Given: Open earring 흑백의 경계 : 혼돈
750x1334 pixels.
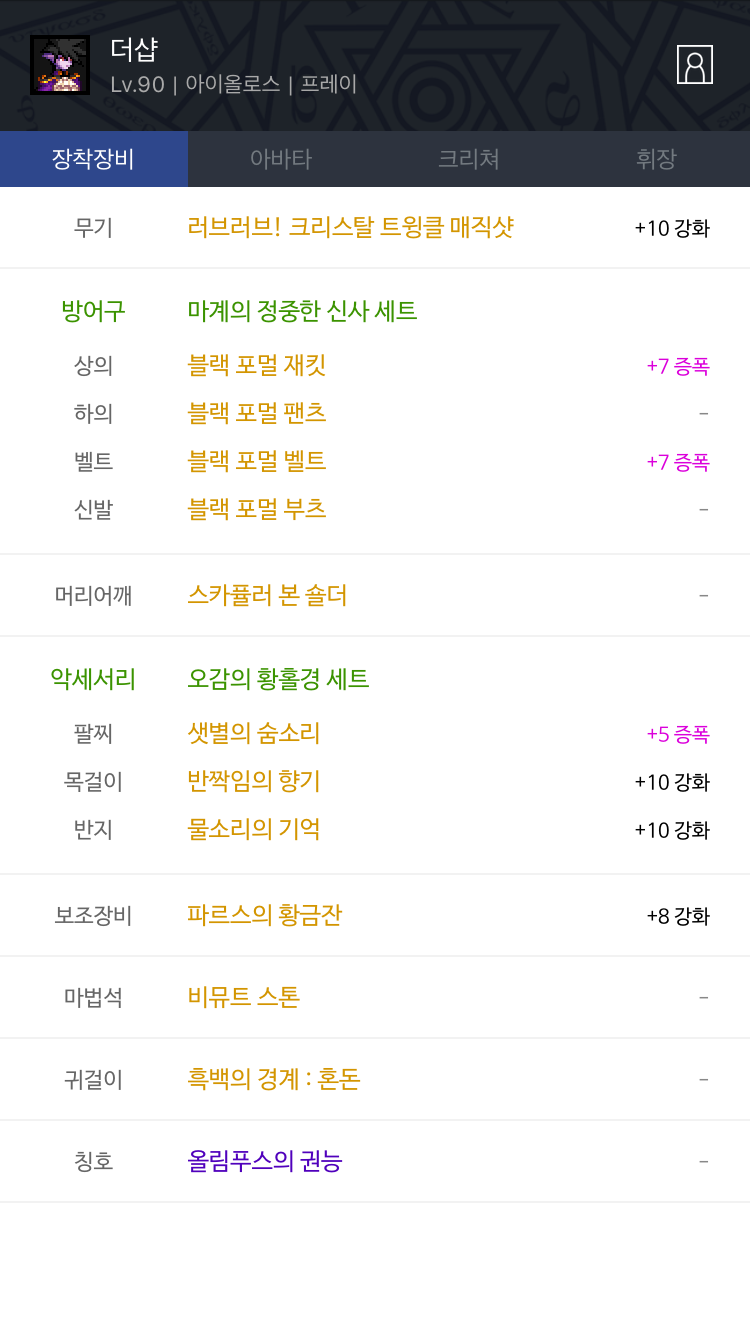Looking at the screenshot, I should [x=274, y=1079].
